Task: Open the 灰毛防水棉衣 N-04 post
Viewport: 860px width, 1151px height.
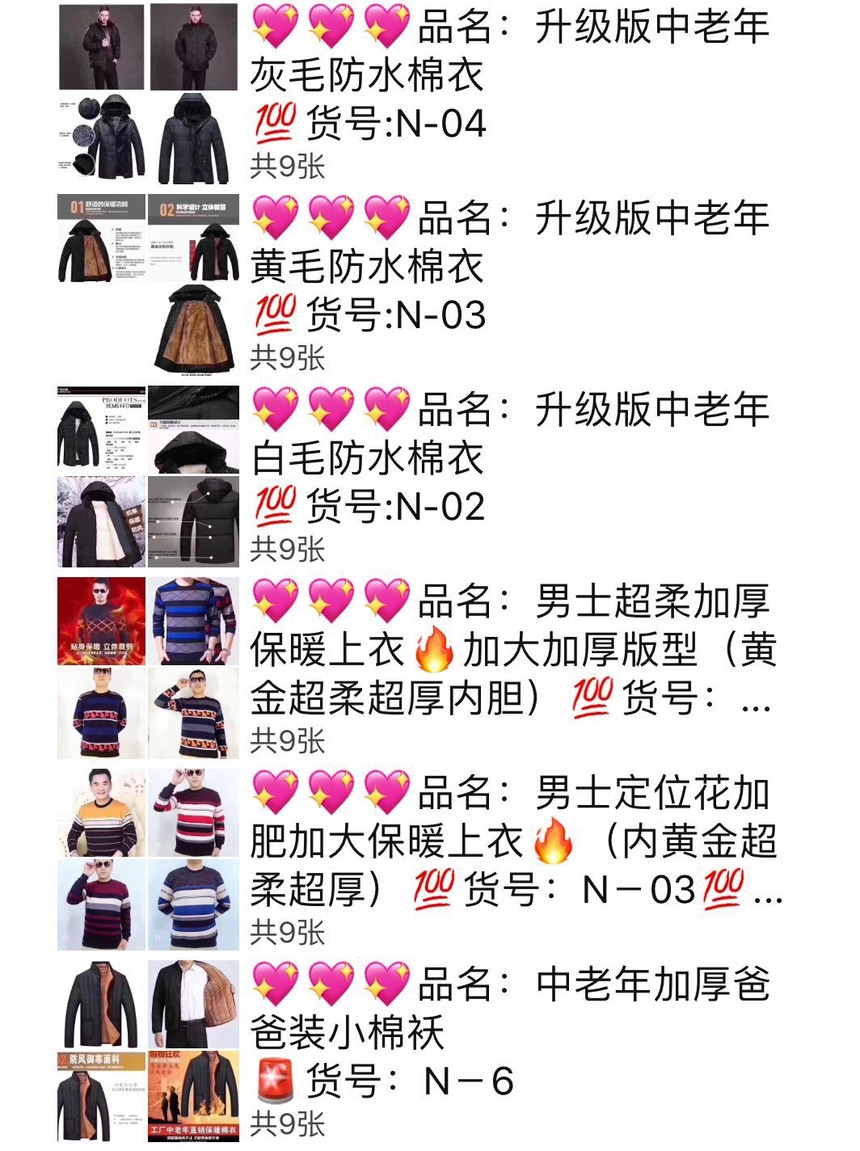Action: coord(510,75)
